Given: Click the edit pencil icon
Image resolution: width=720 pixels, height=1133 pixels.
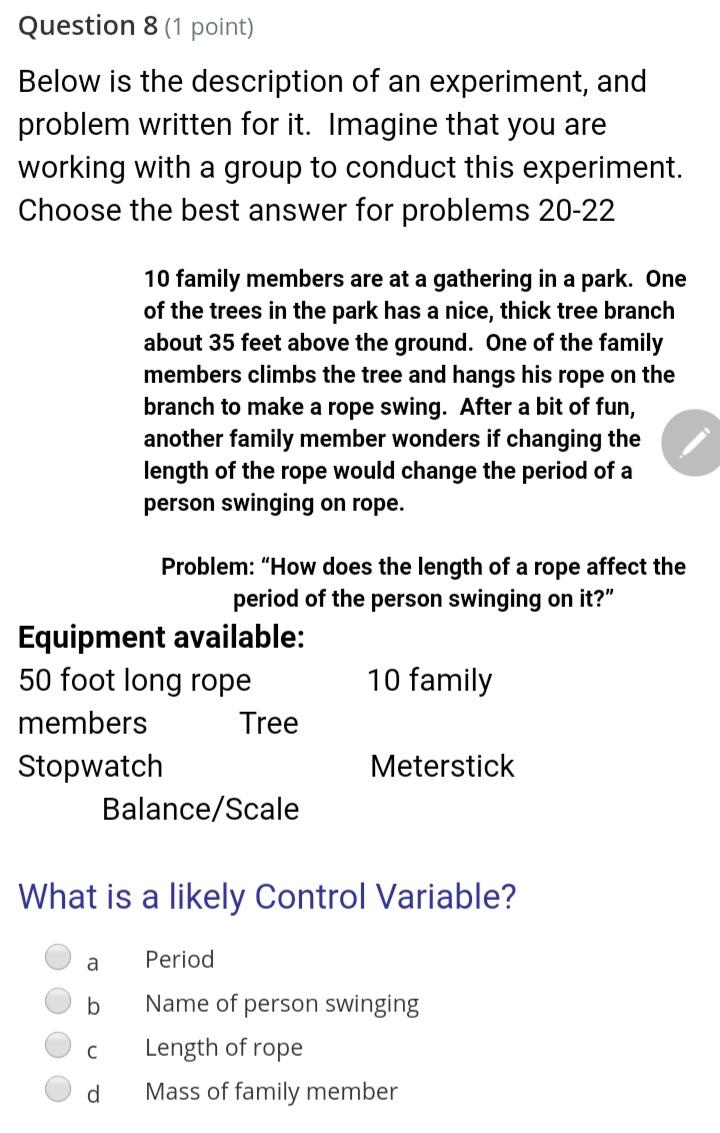Looking at the screenshot, I should 692,444.
